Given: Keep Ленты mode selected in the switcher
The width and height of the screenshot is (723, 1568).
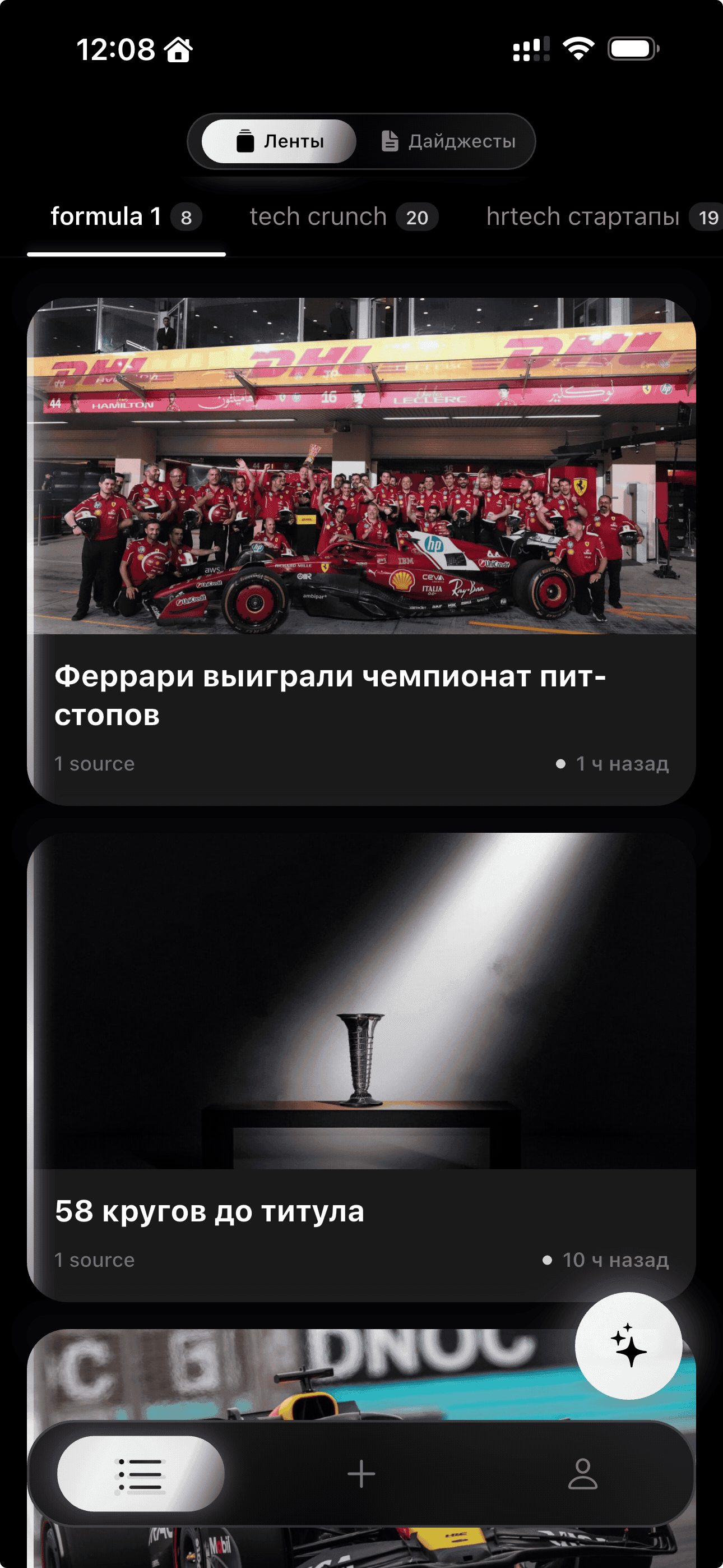Looking at the screenshot, I should pos(278,141).
